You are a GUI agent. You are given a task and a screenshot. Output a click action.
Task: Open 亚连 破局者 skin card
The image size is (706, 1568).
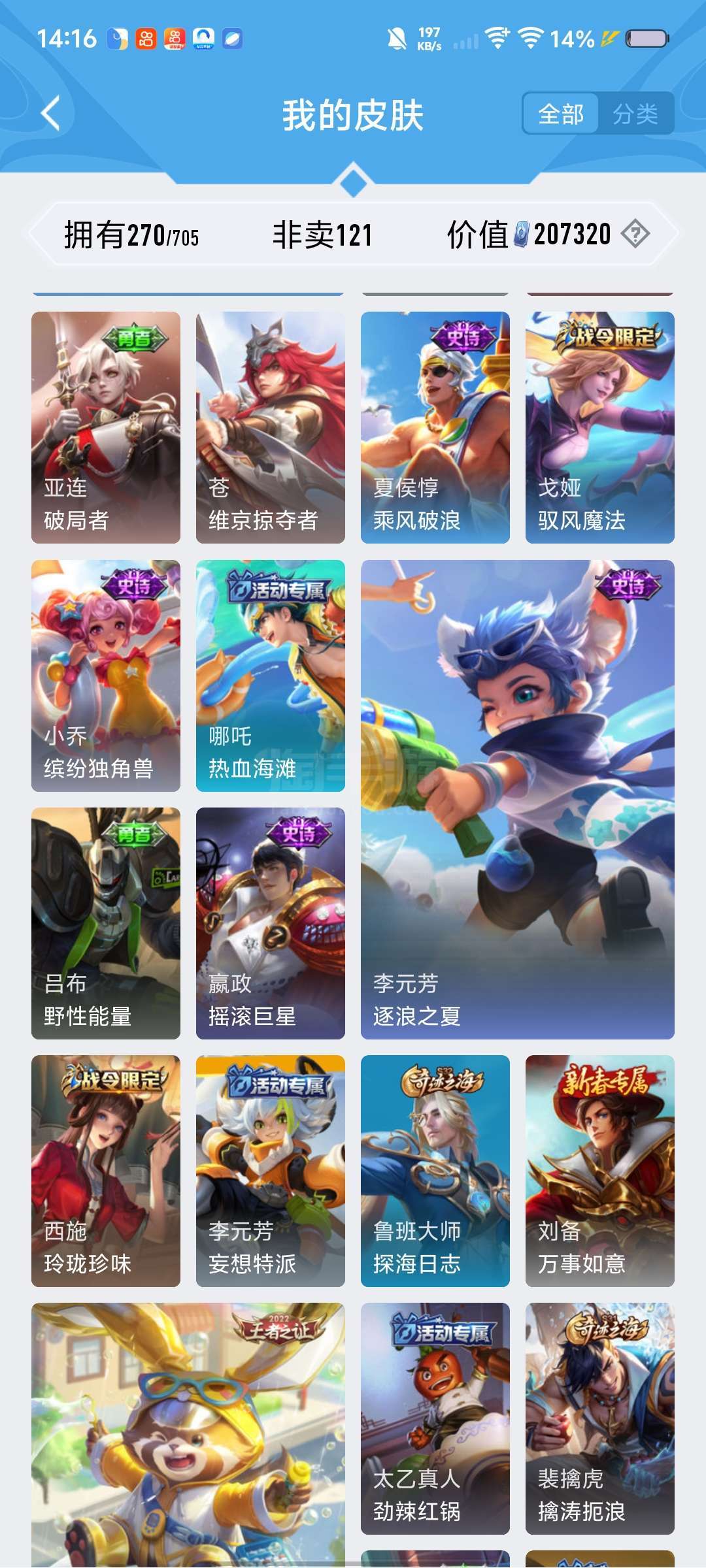coord(106,427)
